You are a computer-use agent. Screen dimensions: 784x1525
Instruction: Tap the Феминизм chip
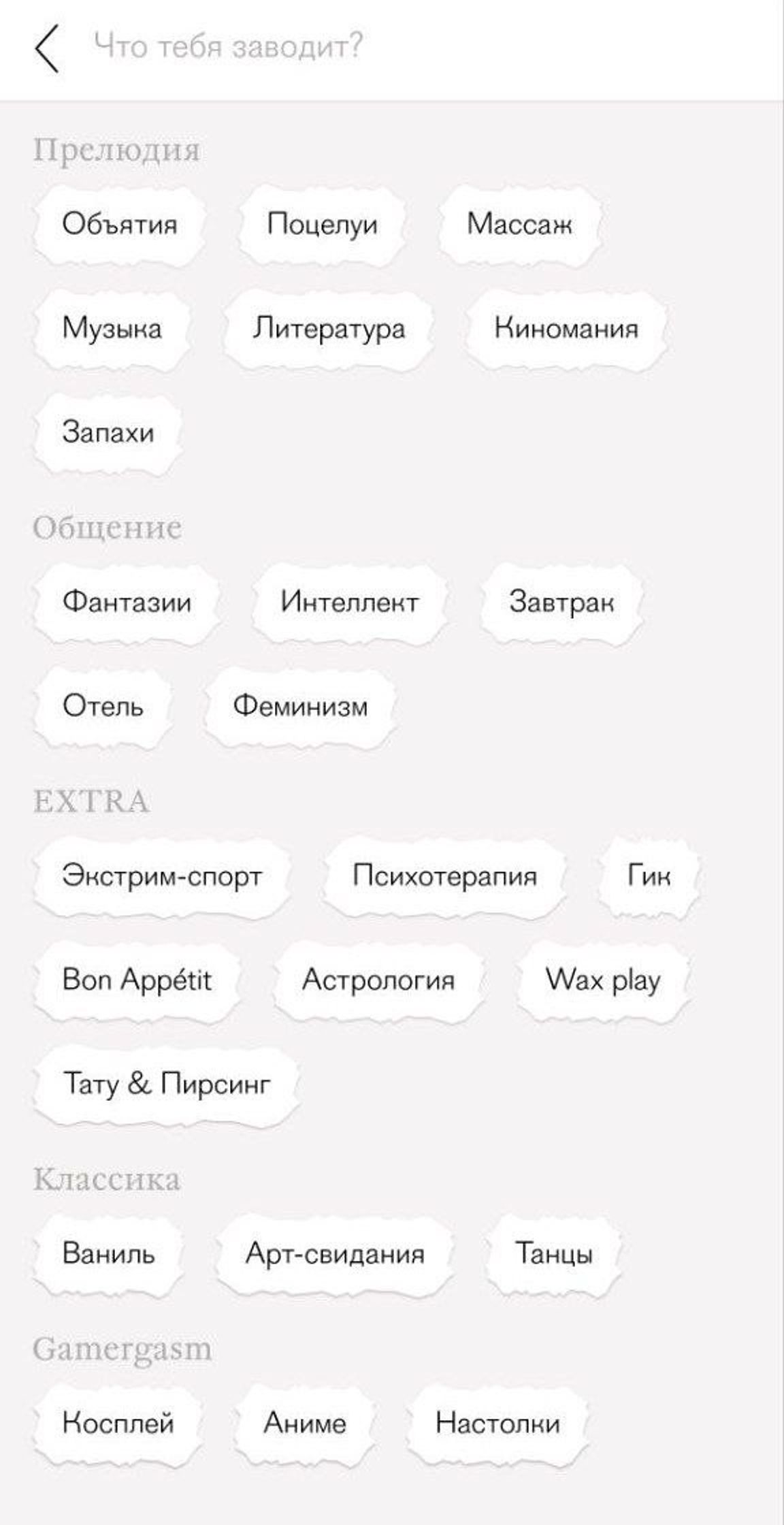tap(300, 706)
